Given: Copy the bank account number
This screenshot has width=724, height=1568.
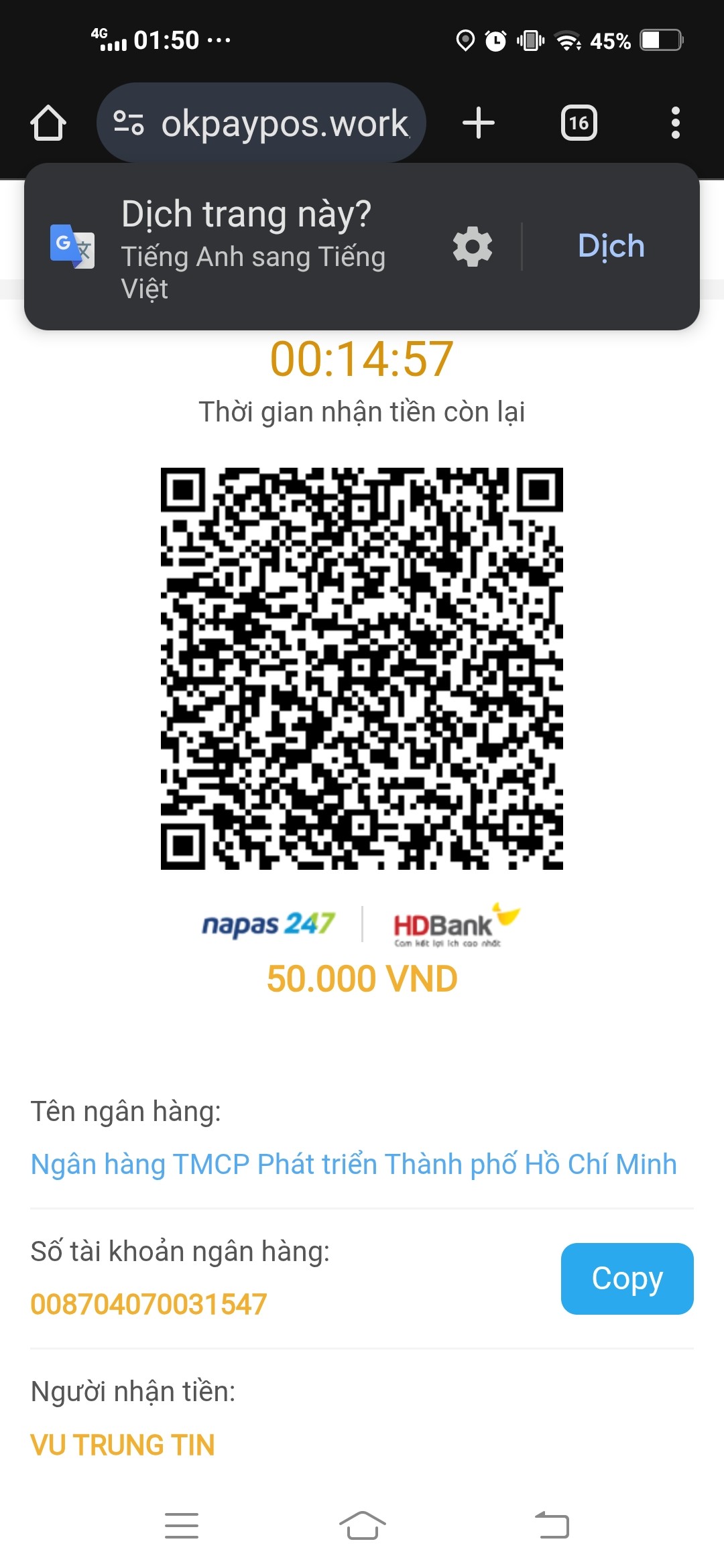Looking at the screenshot, I should (x=627, y=1279).
